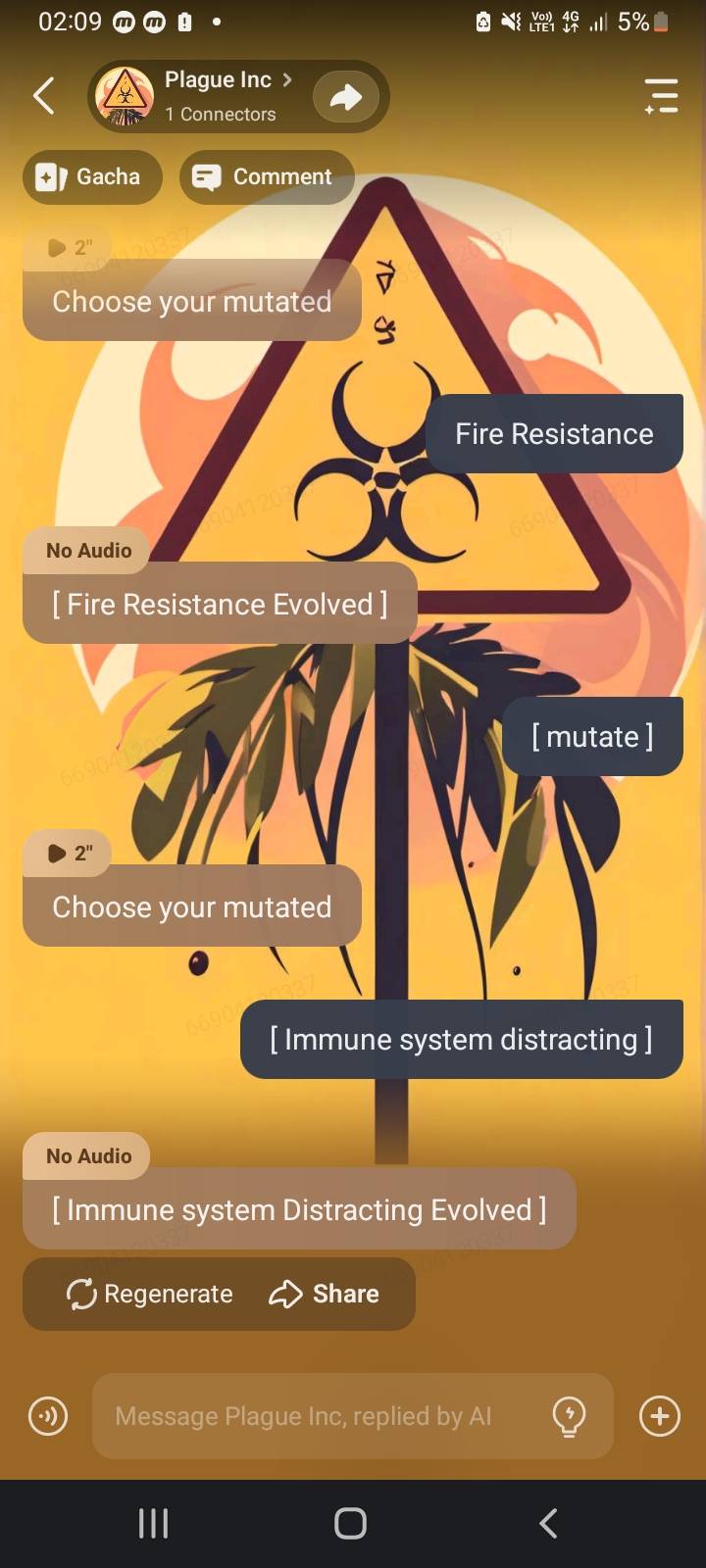
Task: Share Plague Inc via the arrow button
Action: [x=345, y=96]
